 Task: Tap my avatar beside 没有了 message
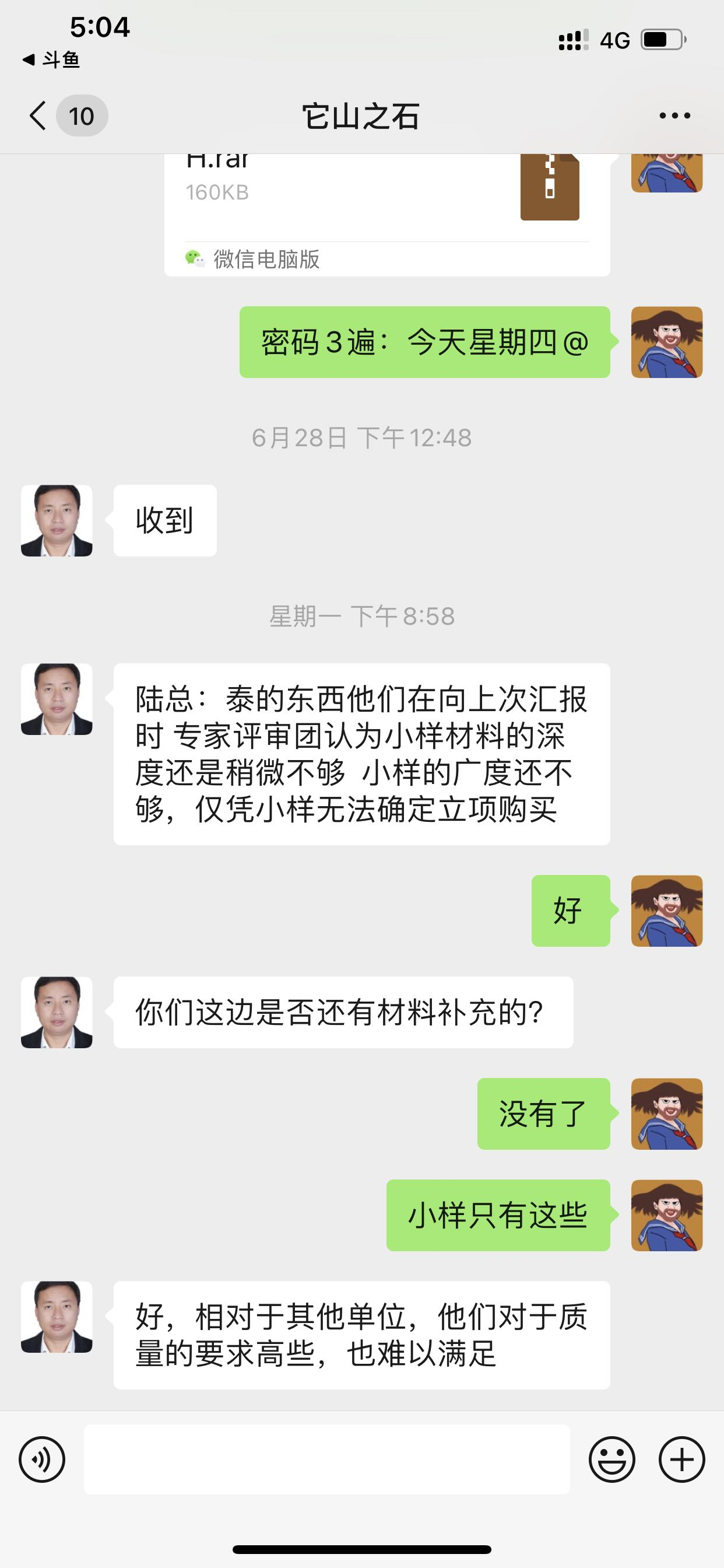667,1114
